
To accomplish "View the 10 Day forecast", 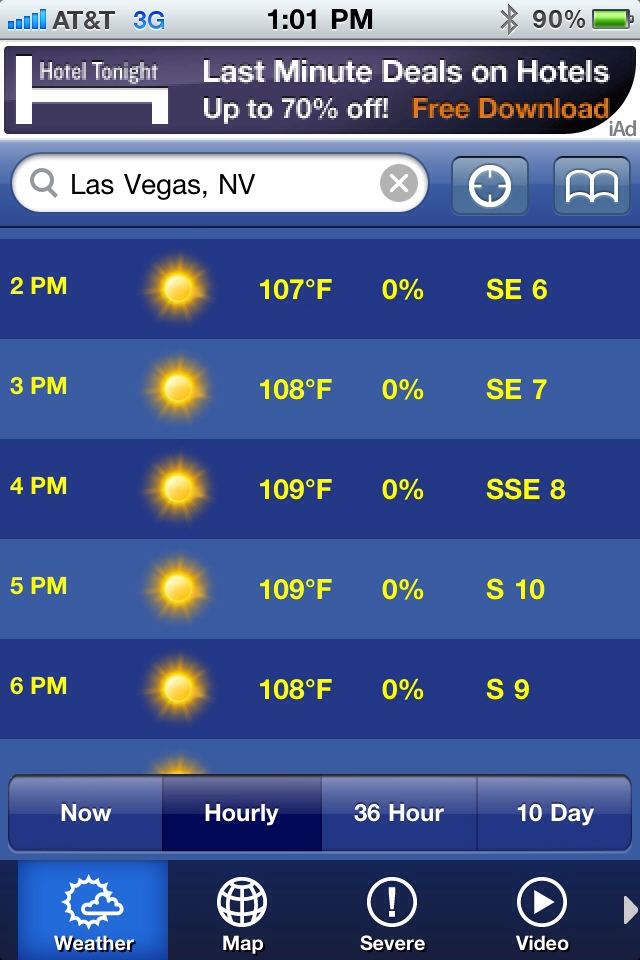I will point(554,813).
